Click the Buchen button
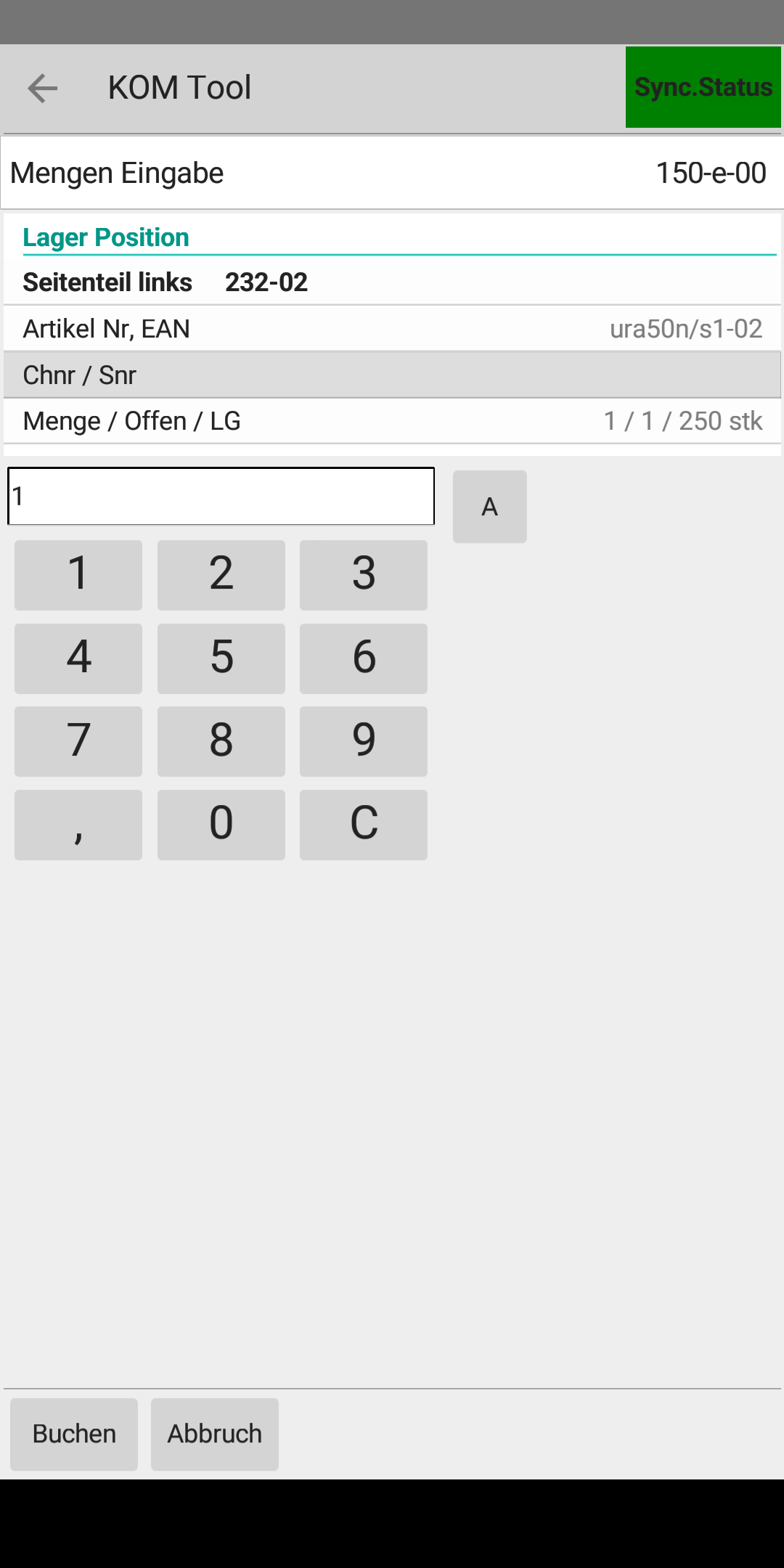Screen dimensions: 784x1568 tap(73, 1434)
